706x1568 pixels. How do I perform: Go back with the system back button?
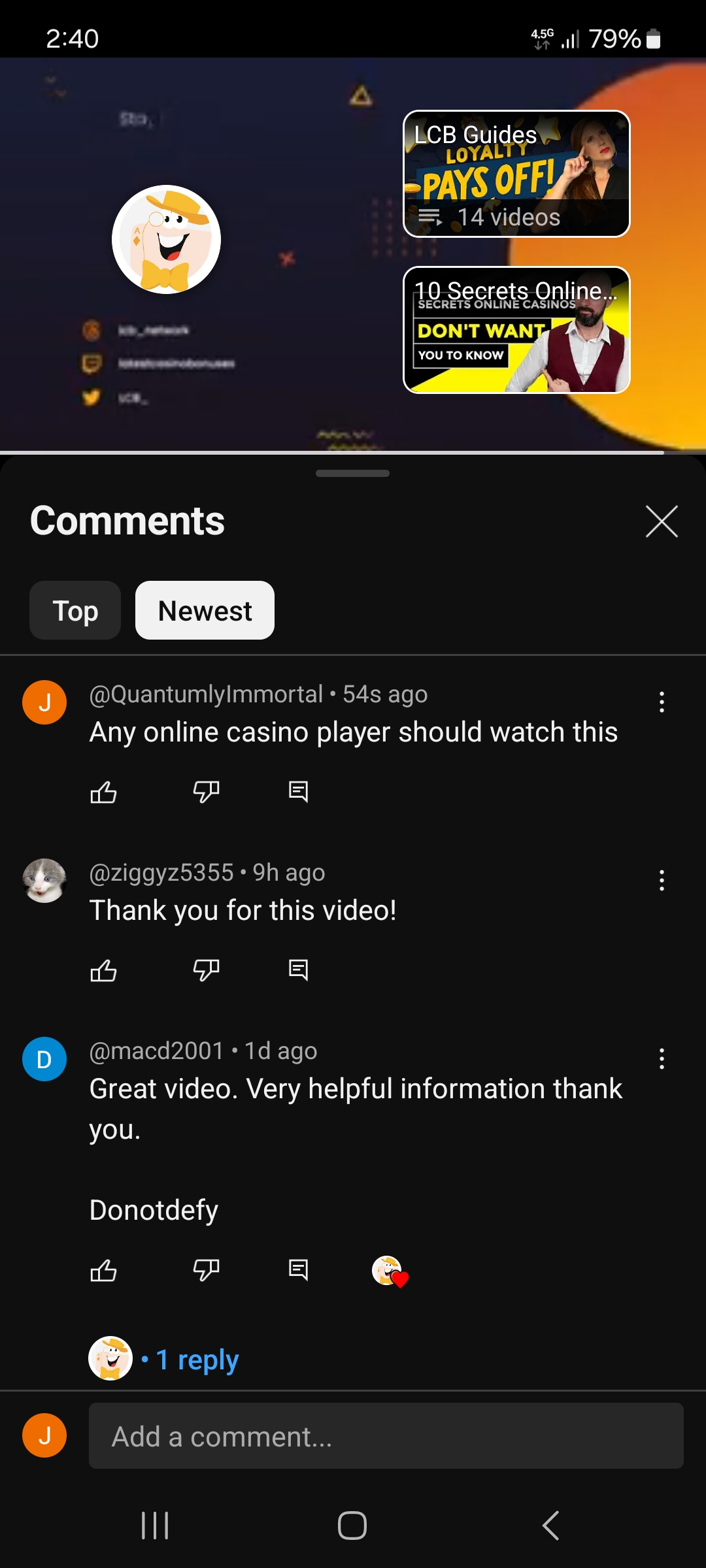tap(550, 1526)
